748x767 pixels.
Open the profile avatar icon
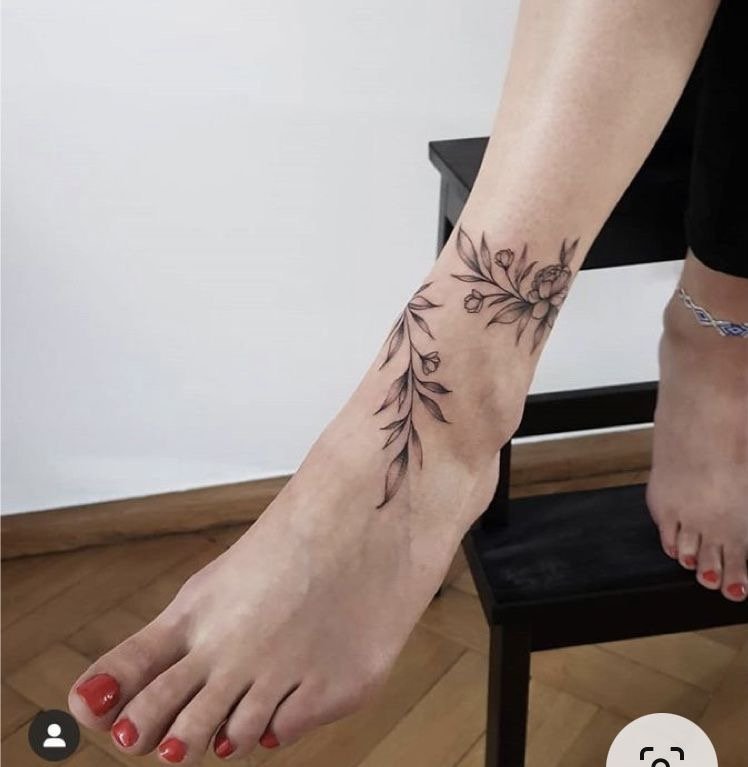[x=54, y=735]
